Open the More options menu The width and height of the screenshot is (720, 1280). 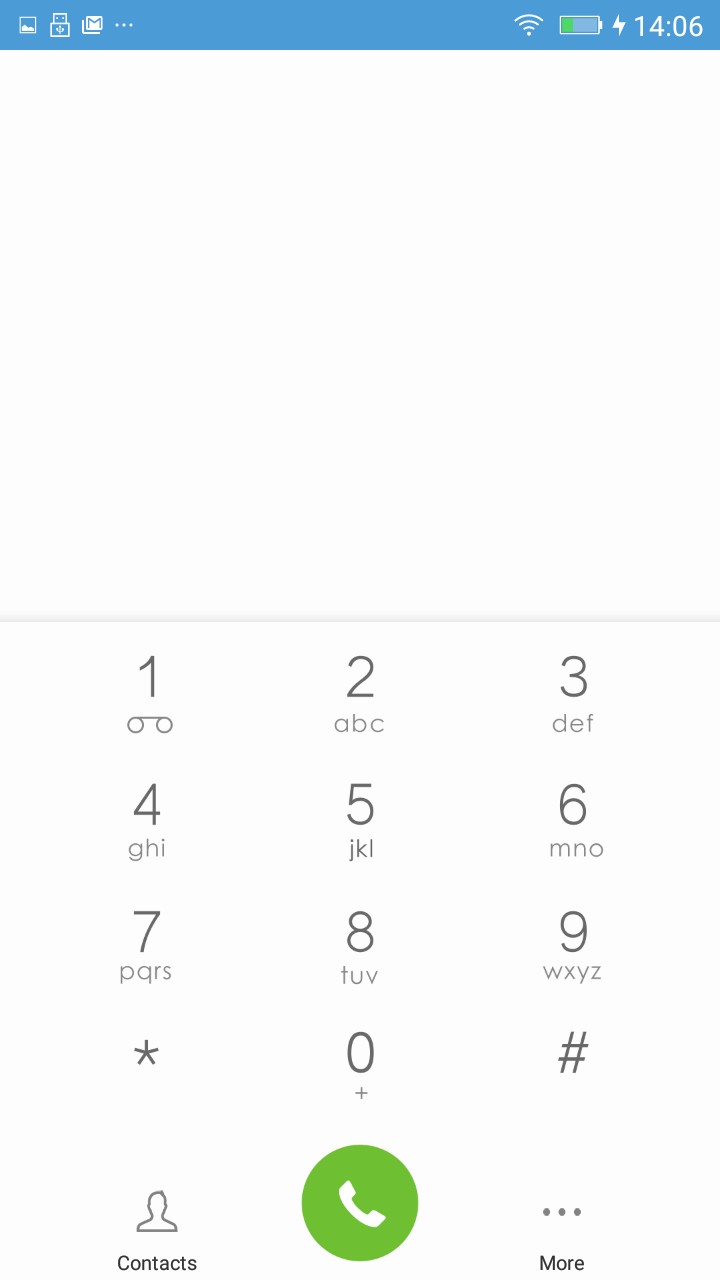tap(562, 1230)
